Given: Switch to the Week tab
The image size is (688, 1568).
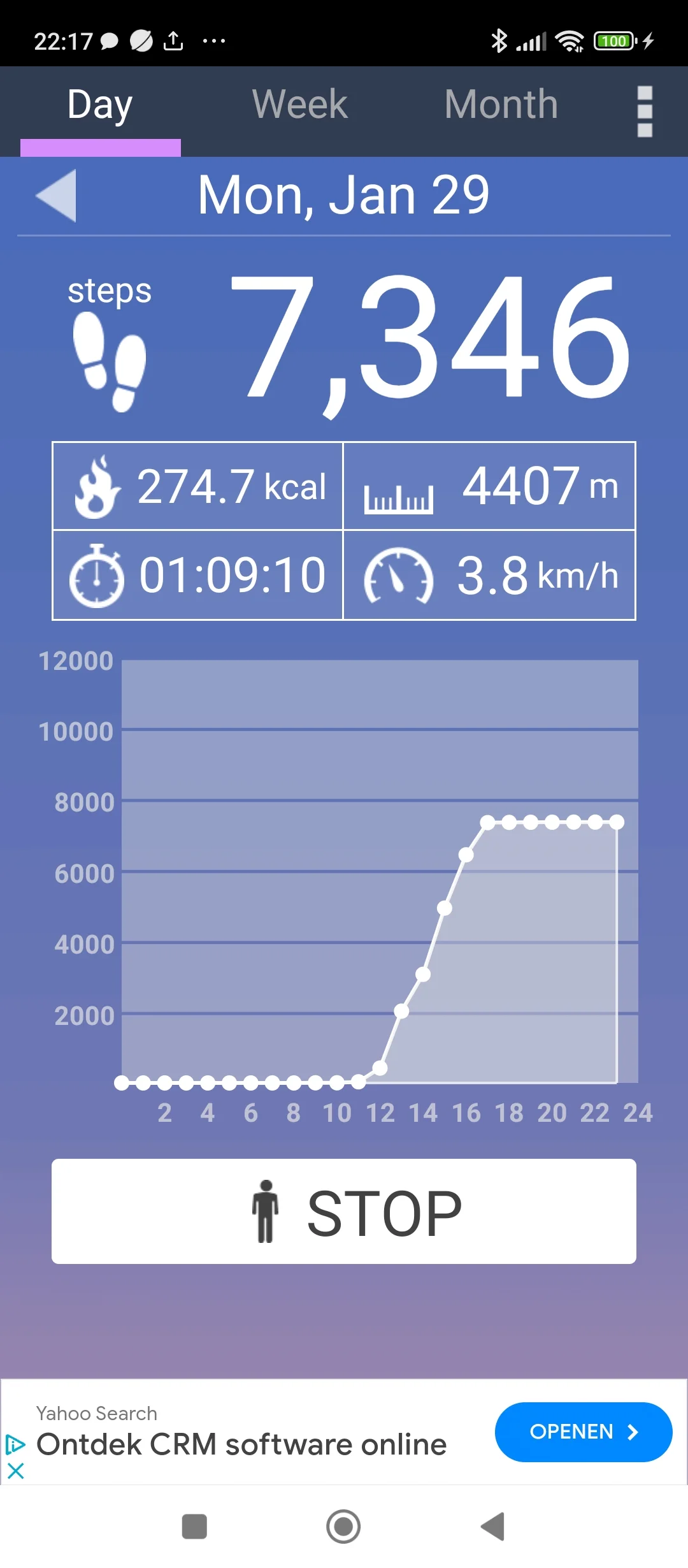Looking at the screenshot, I should point(299,105).
